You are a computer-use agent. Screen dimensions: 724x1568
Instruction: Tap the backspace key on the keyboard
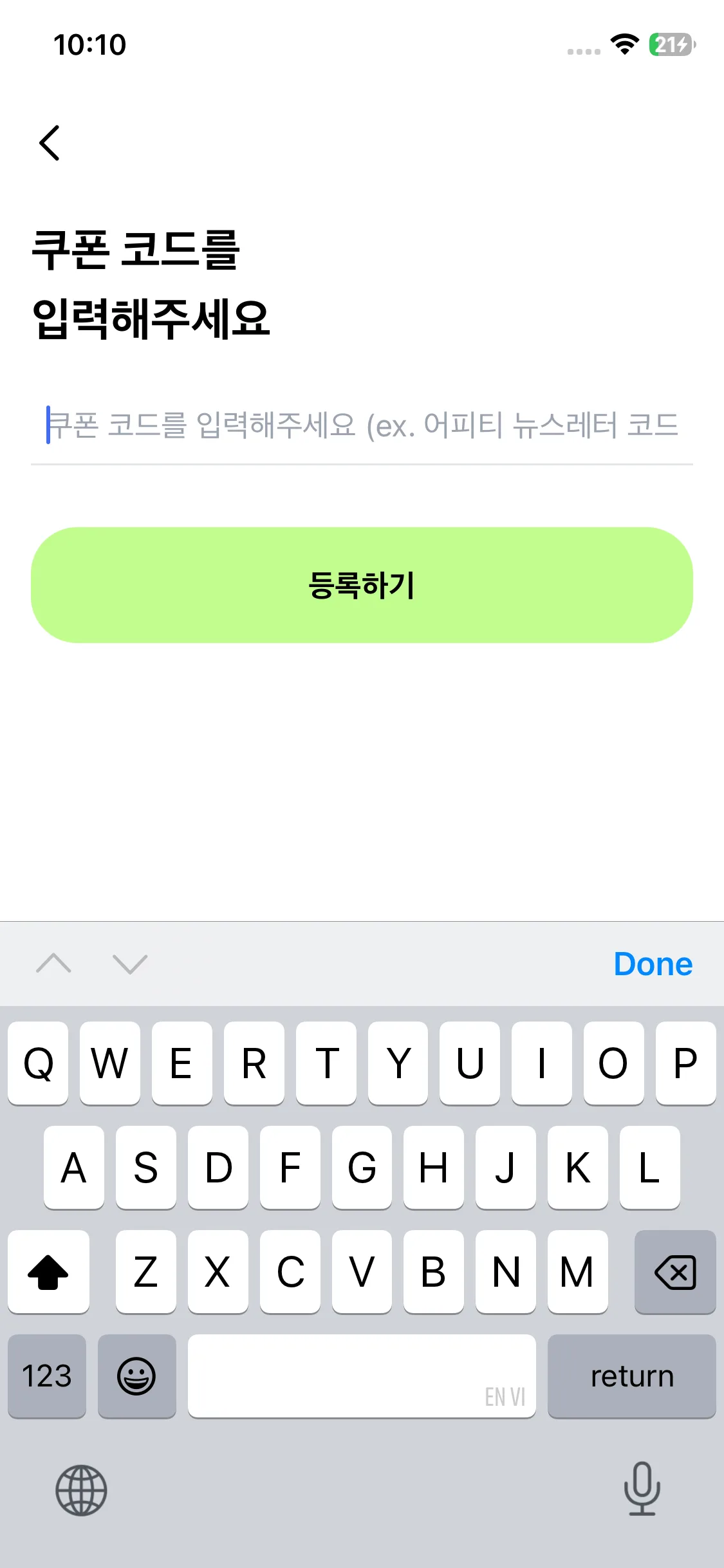pos(674,1272)
